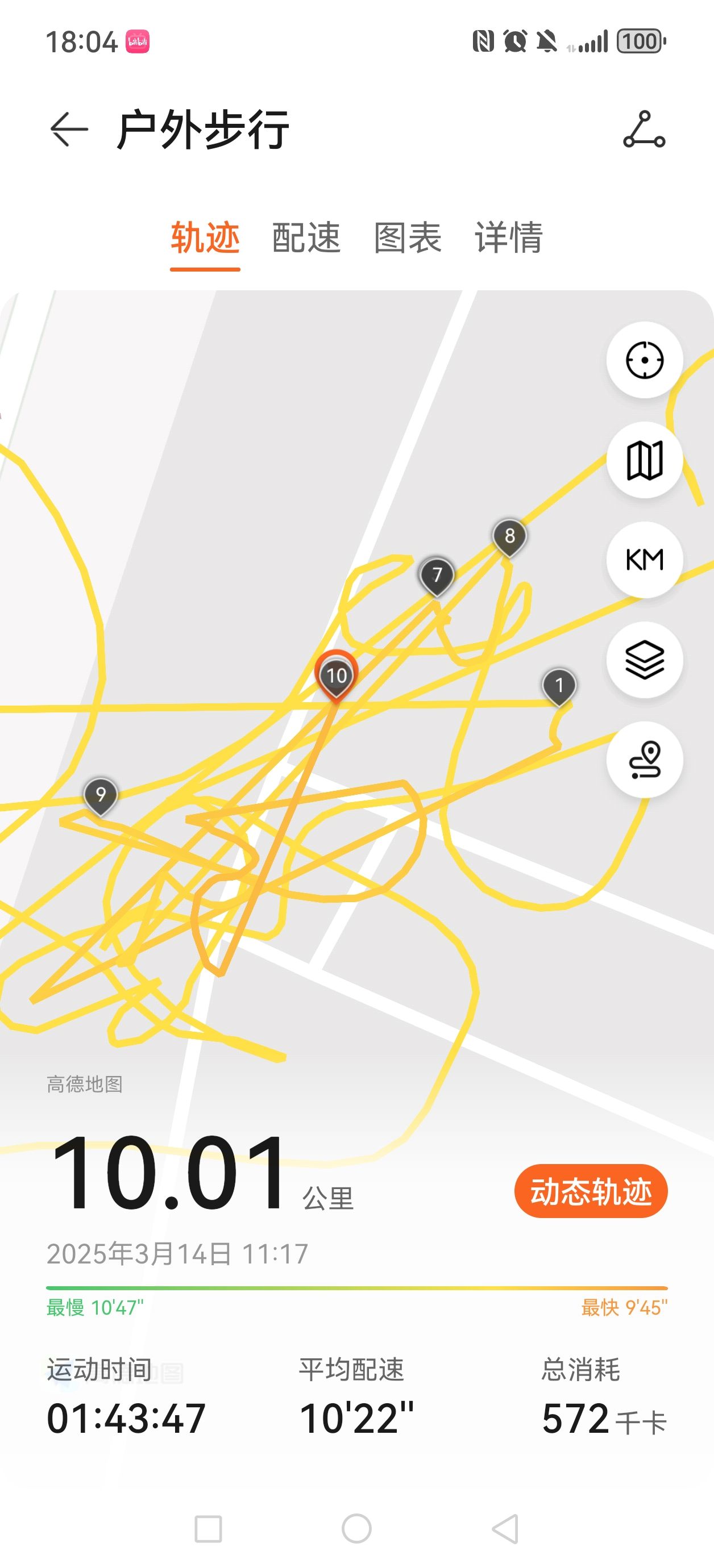This screenshot has height=1568, width=714.
Task: Tap the route location pin button
Action: [x=644, y=759]
